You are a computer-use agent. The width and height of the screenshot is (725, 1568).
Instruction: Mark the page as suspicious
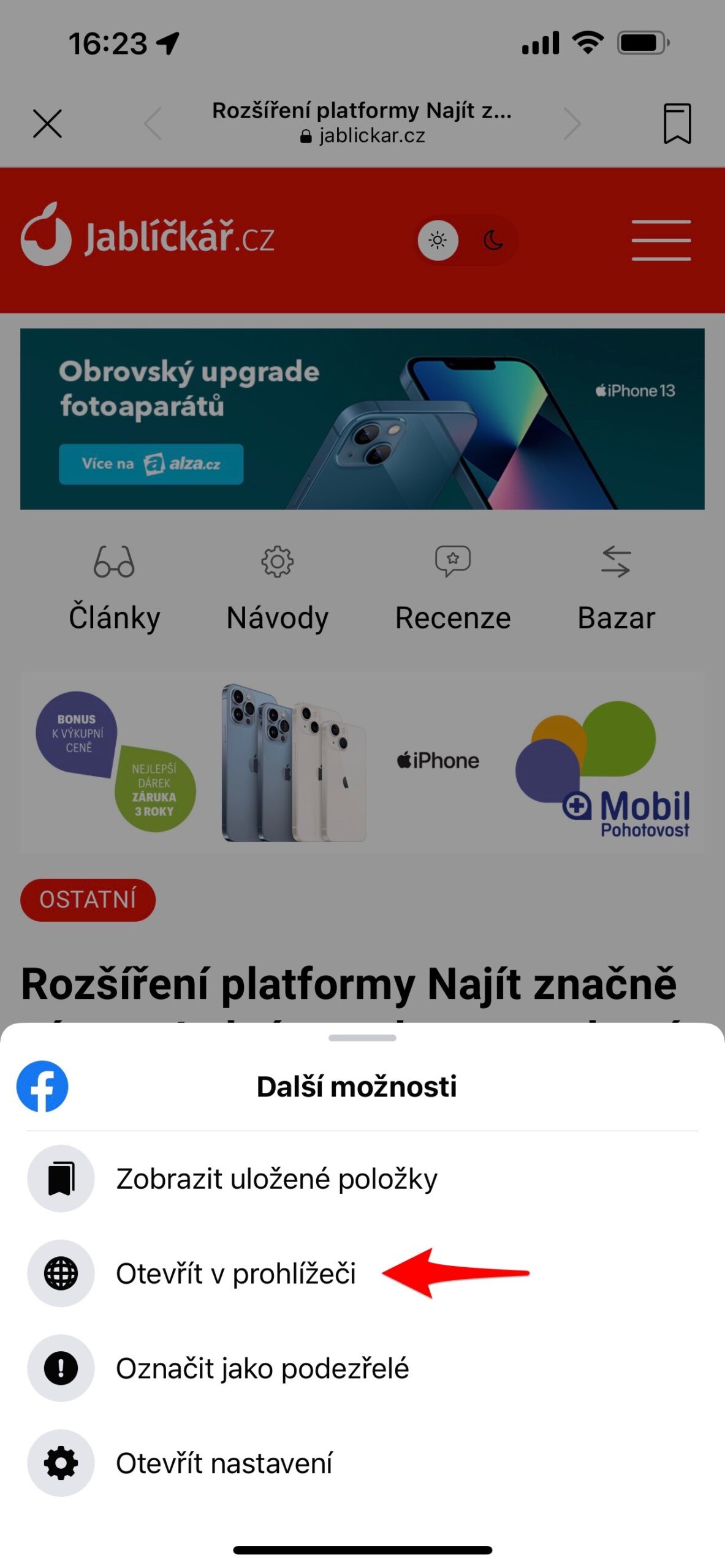click(262, 1368)
